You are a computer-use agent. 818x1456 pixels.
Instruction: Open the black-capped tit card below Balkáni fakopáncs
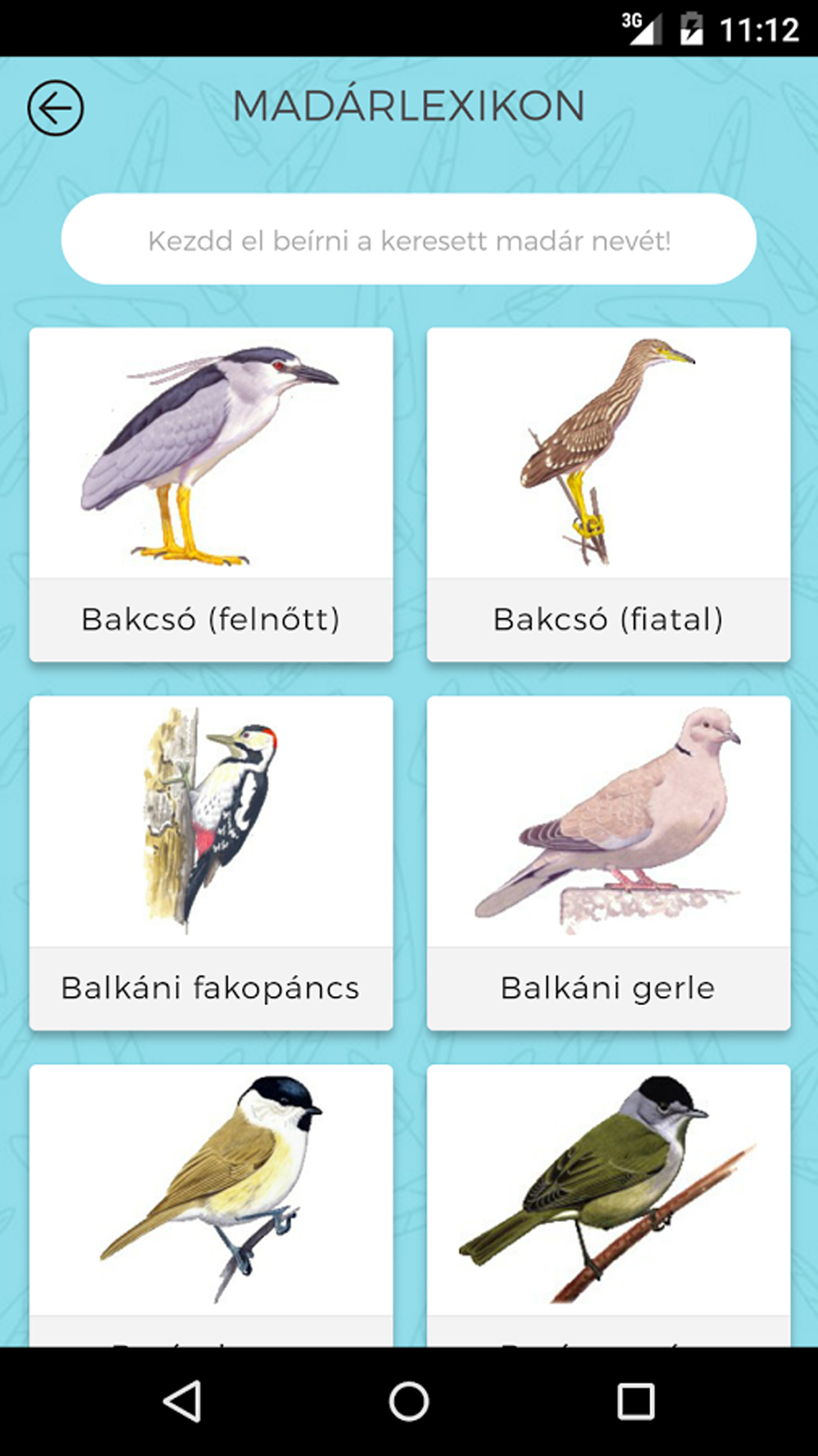click(211, 1205)
